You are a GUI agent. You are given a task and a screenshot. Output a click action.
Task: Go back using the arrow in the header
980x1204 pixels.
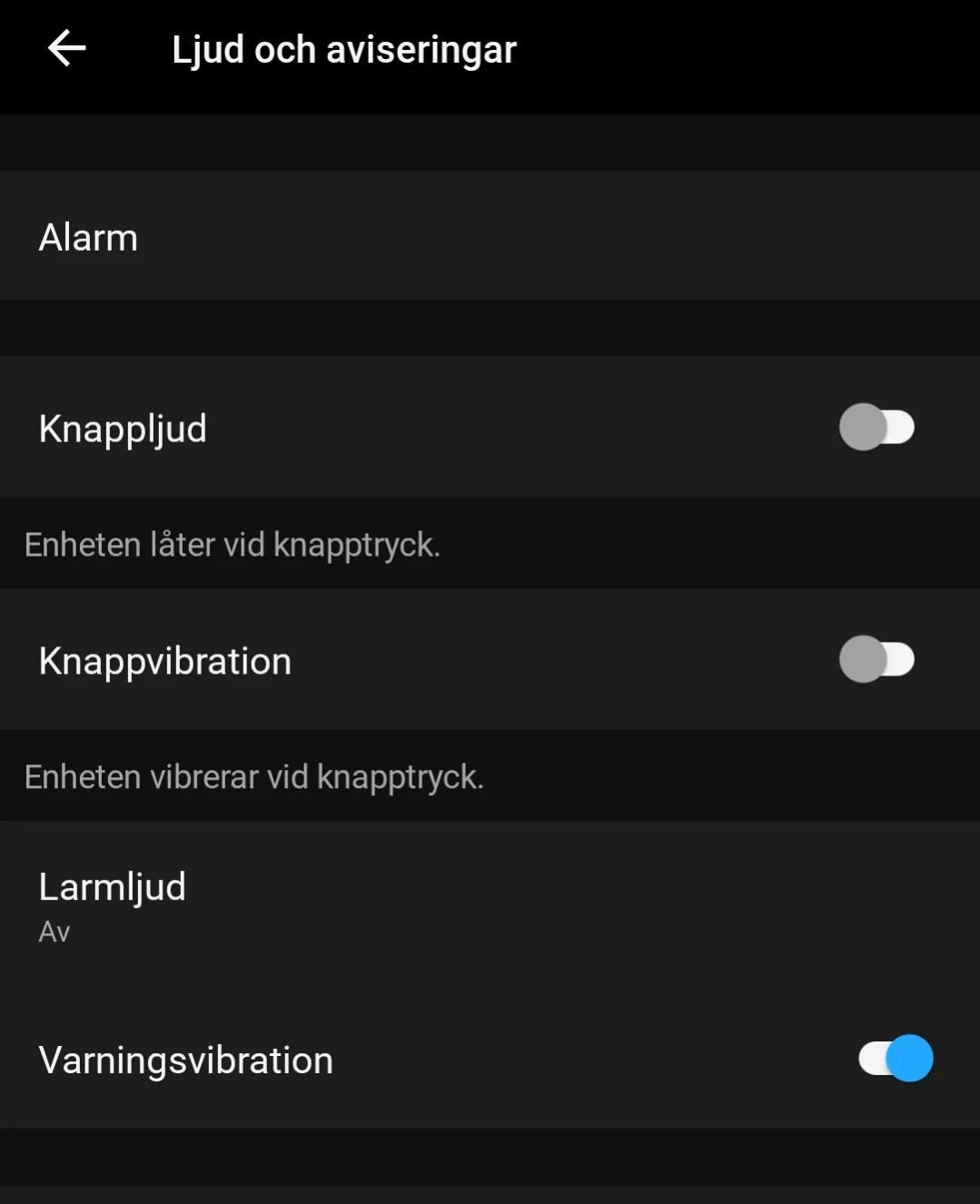point(66,48)
